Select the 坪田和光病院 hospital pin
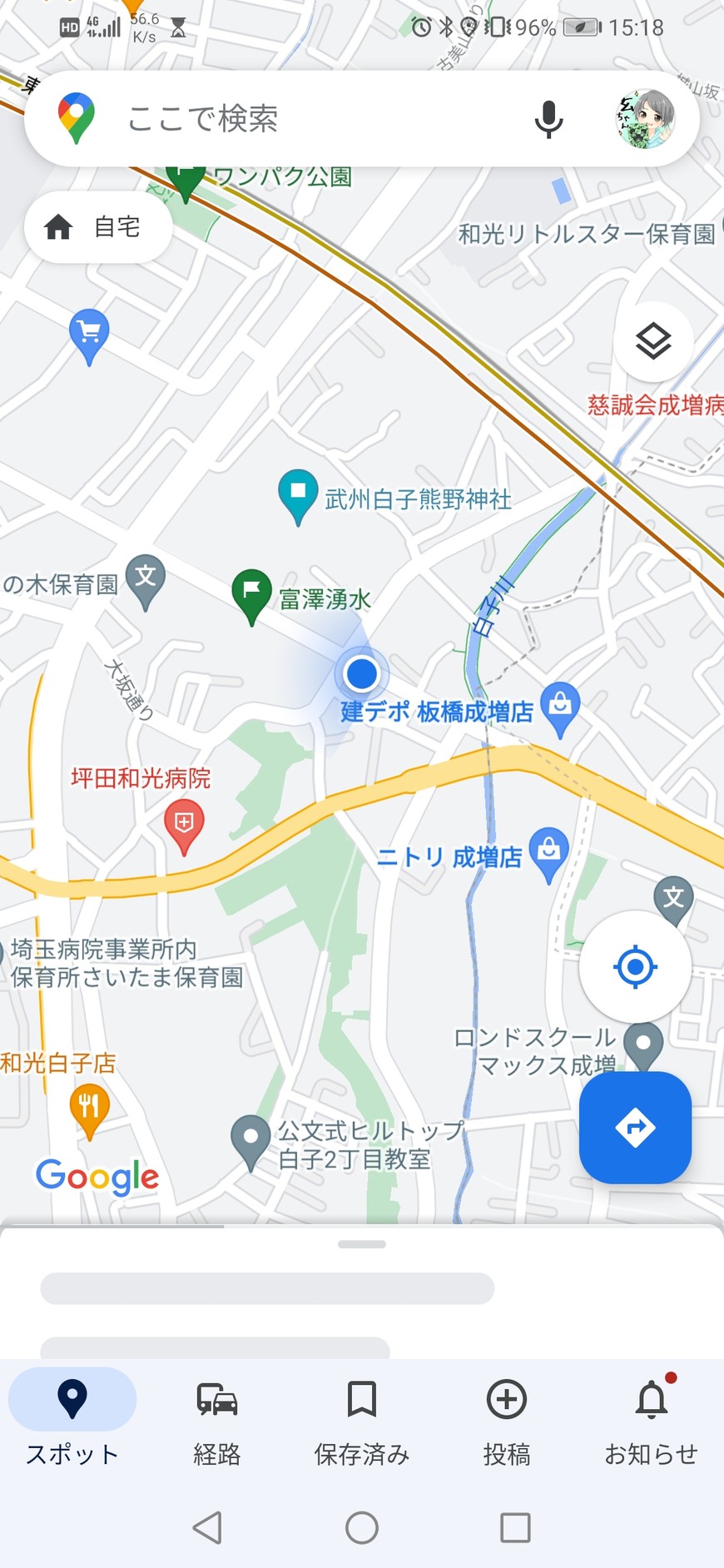Image resolution: width=724 pixels, height=1568 pixels. coord(184,824)
